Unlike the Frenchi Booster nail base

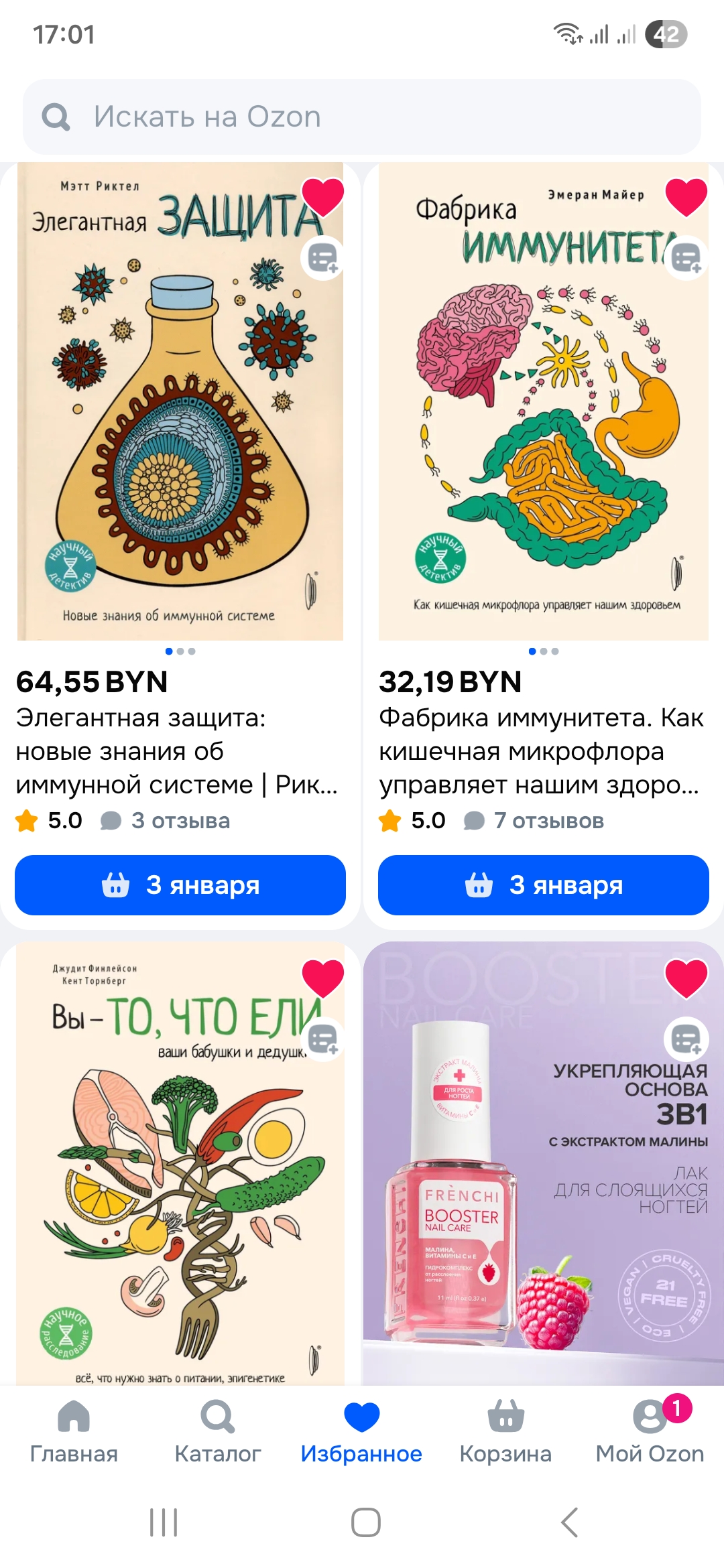tap(686, 978)
